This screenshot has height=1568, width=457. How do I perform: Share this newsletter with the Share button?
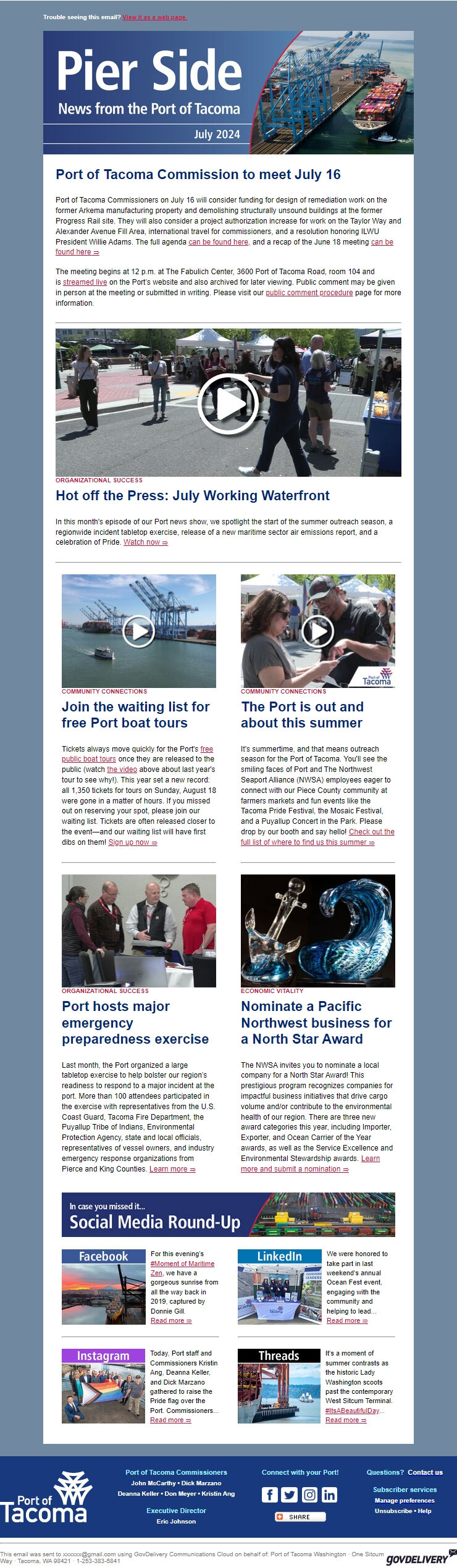tap(300, 1517)
